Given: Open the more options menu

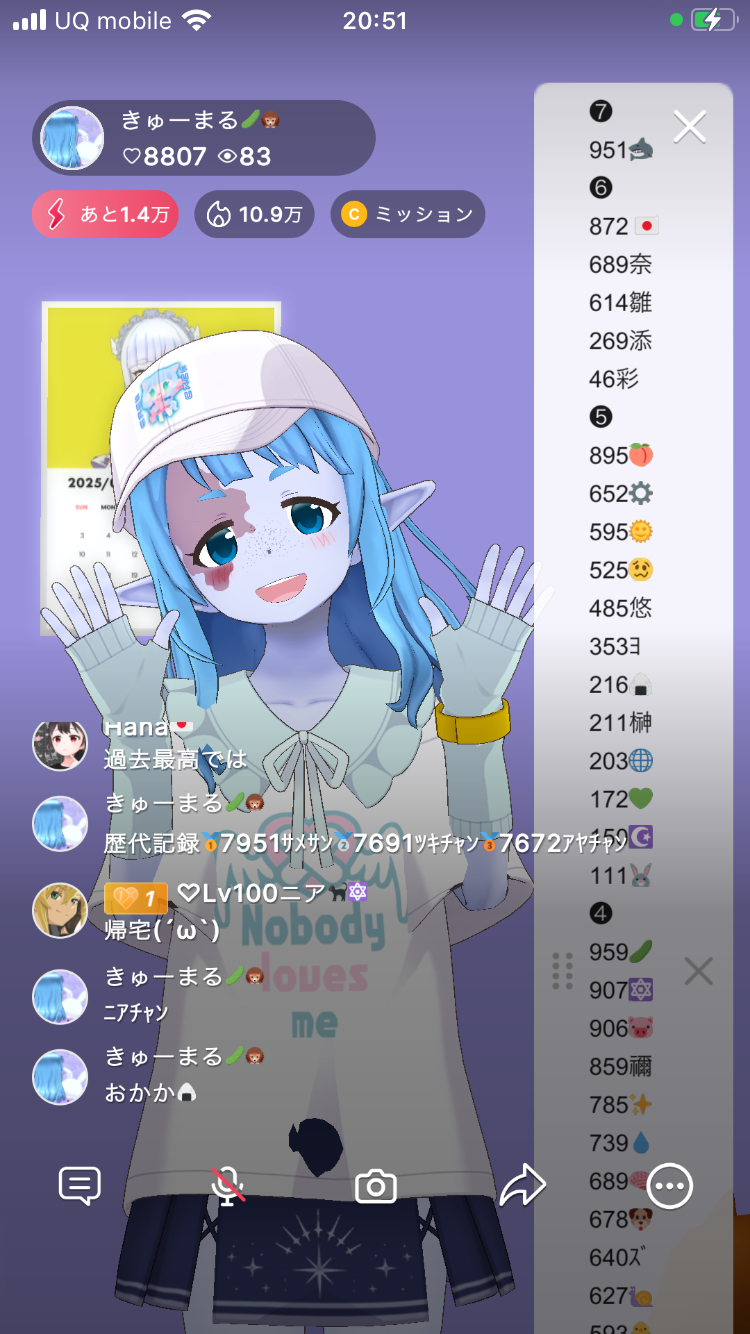Looking at the screenshot, I should point(669,1186).
